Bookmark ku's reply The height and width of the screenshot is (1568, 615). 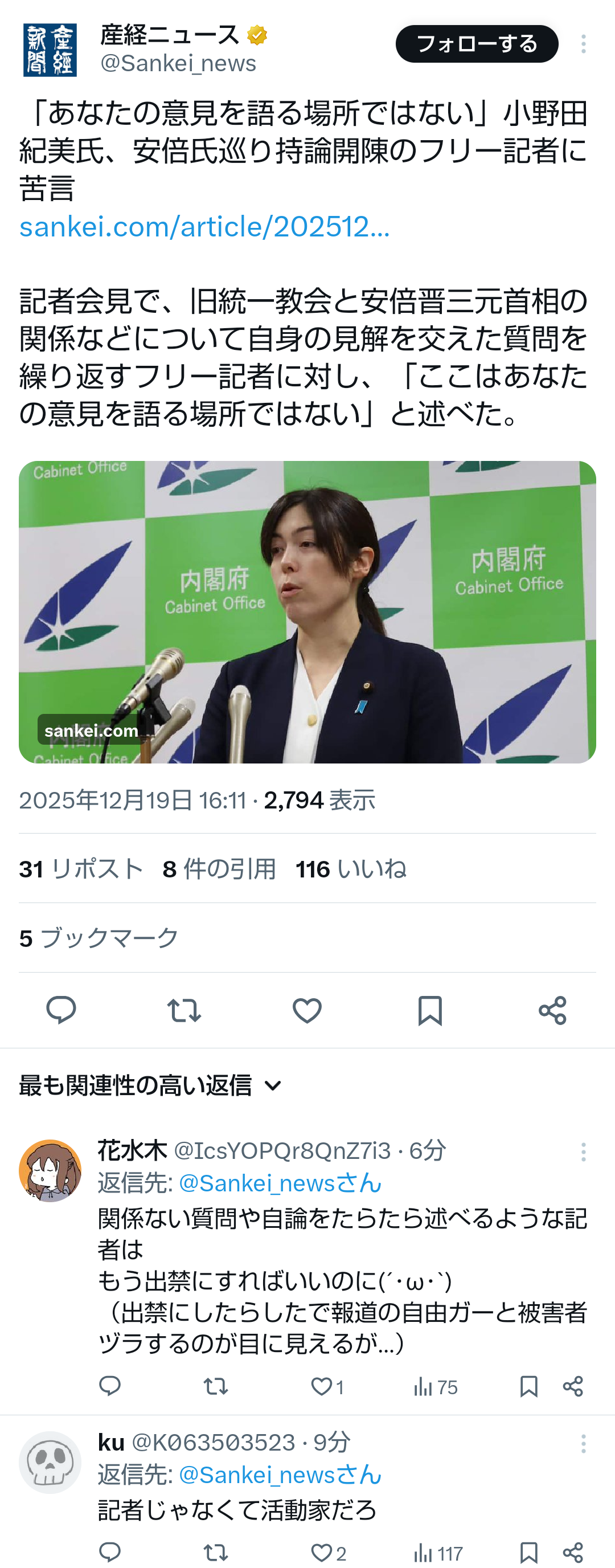pos(528,1553)
